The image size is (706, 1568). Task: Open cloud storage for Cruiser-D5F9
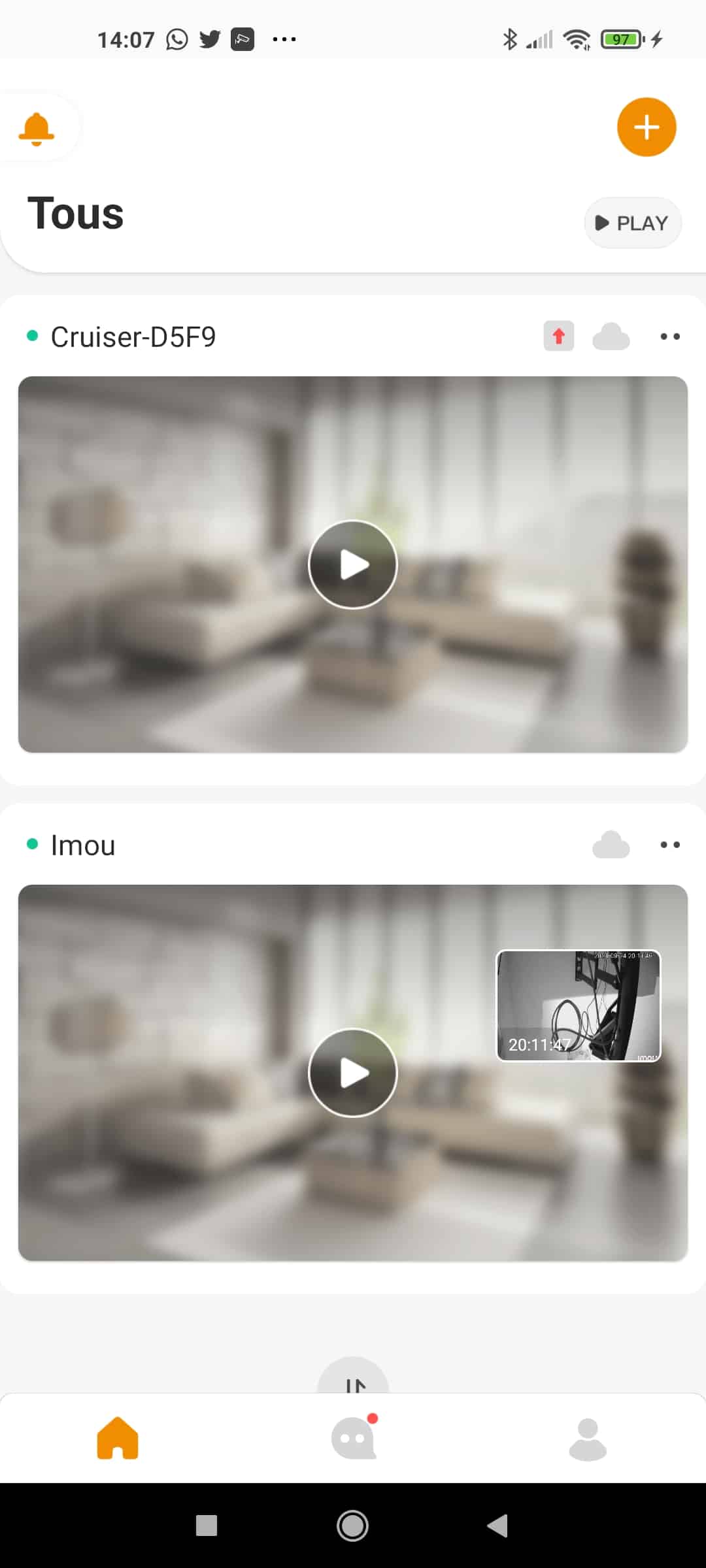[x=611, y=337]
